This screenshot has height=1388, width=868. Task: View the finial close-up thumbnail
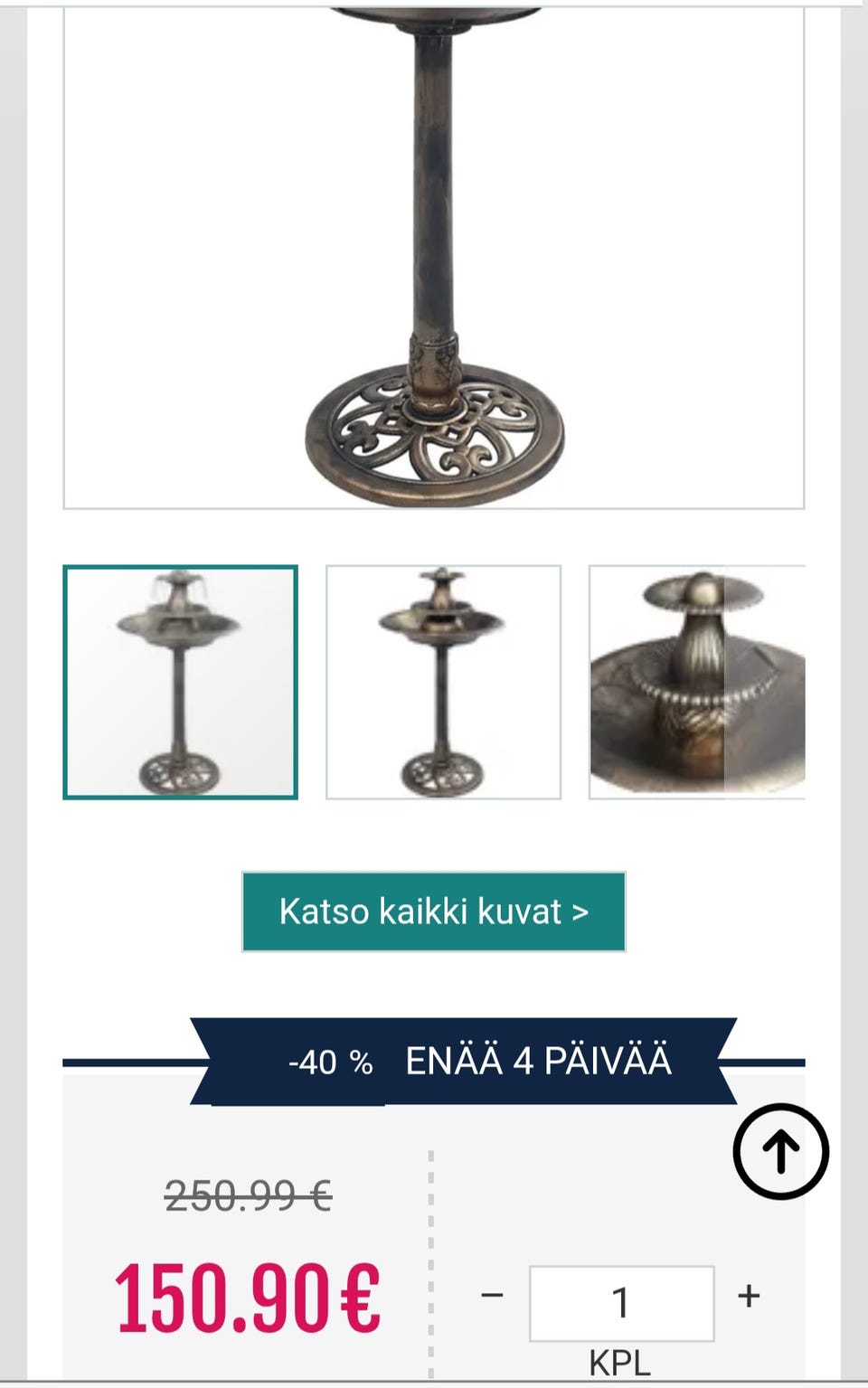[696, 679]
